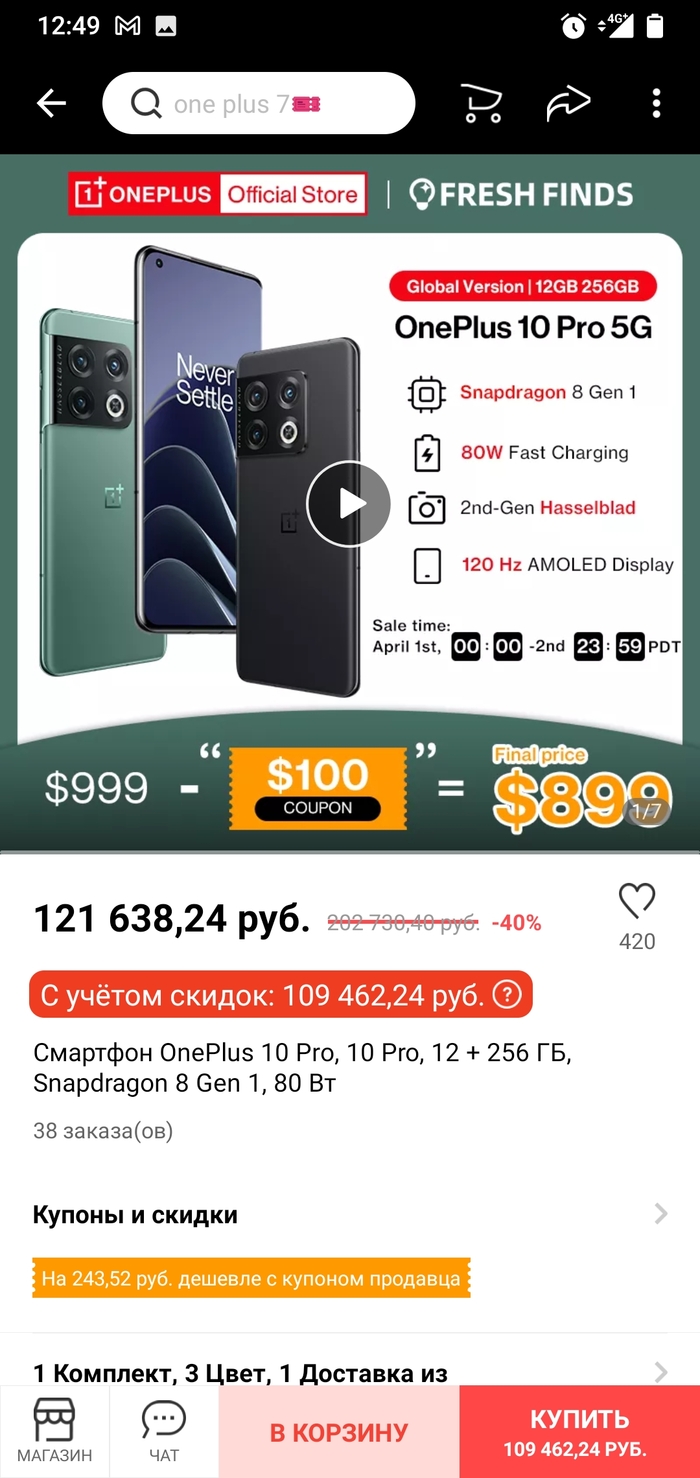Viewport: 700px width, 1478px height.
Task: Show discount details via question mark icon
Action: (x=508, y=995)
